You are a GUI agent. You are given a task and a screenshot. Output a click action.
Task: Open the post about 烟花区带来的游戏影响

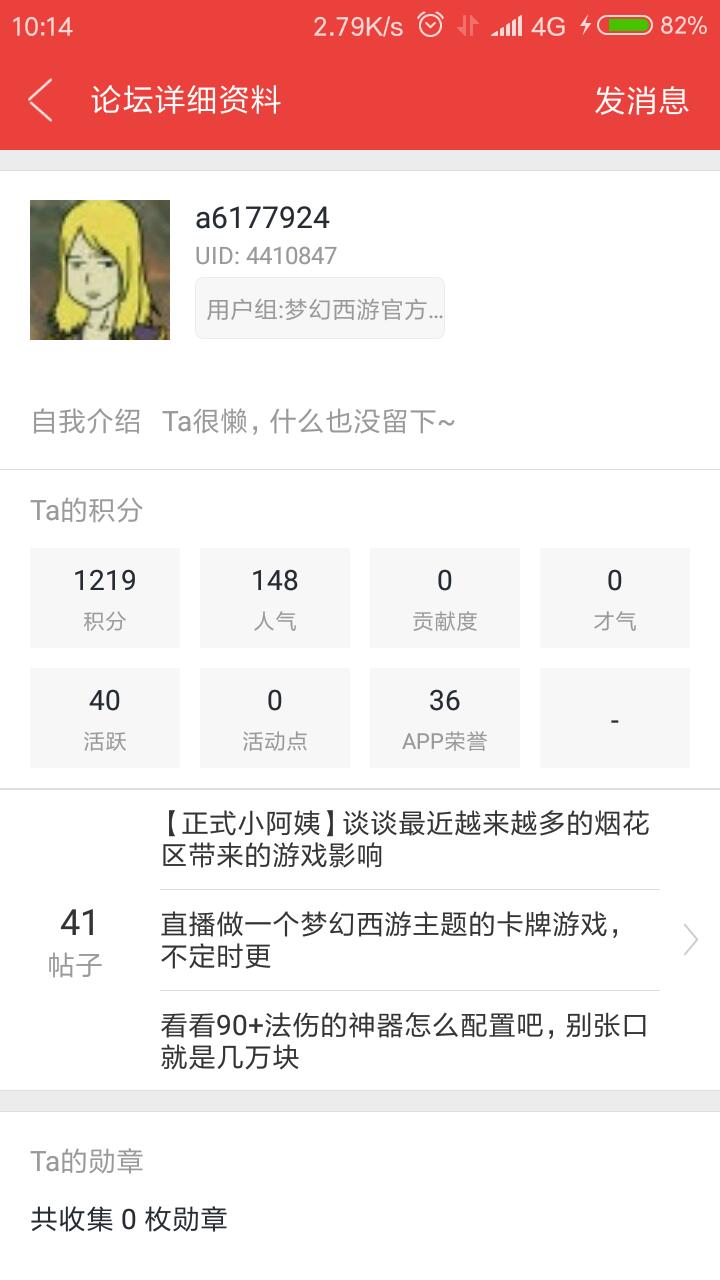(405, 840)
